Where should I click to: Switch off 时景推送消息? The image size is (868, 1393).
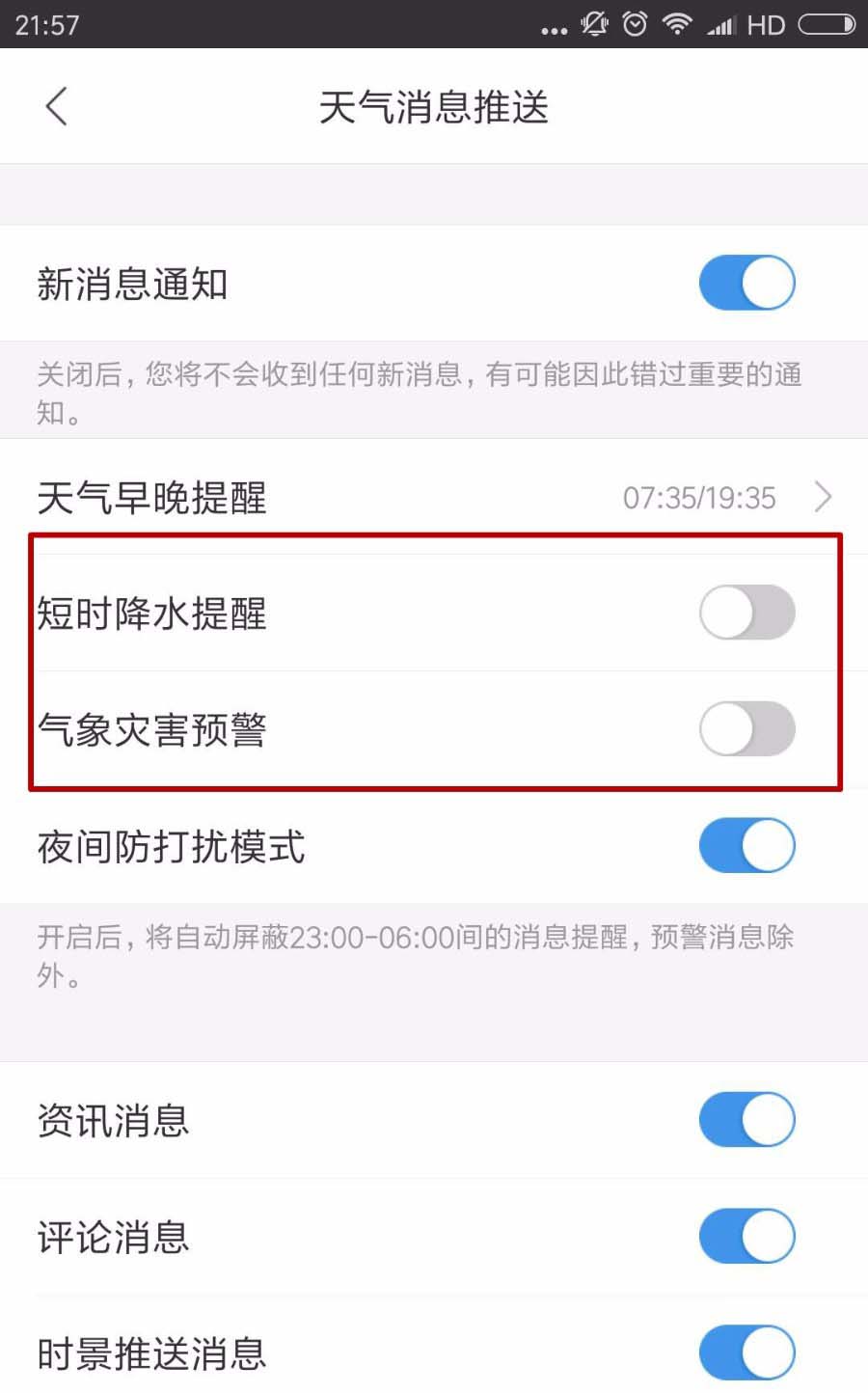[x=747, y=1352]
